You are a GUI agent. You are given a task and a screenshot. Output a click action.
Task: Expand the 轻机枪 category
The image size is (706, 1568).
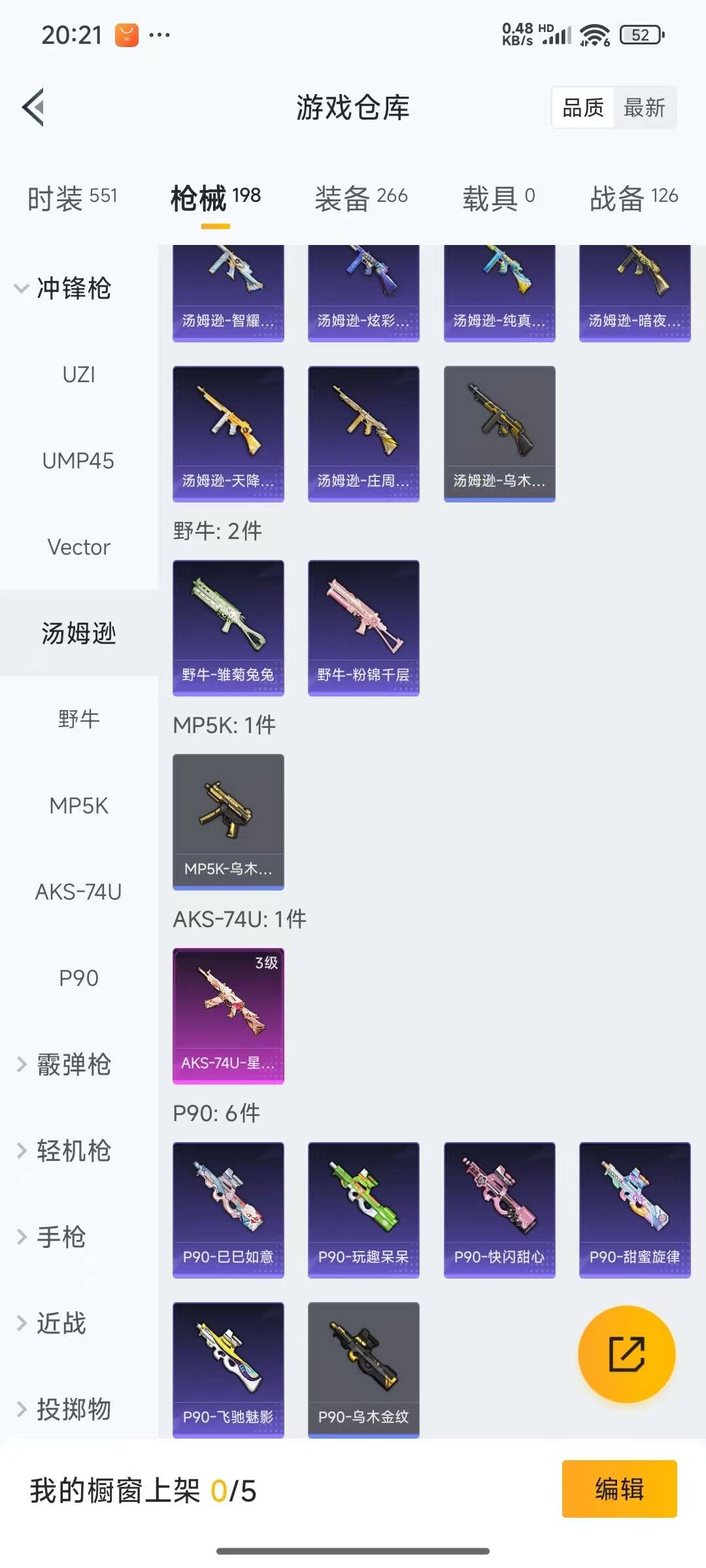[65, 1151]
